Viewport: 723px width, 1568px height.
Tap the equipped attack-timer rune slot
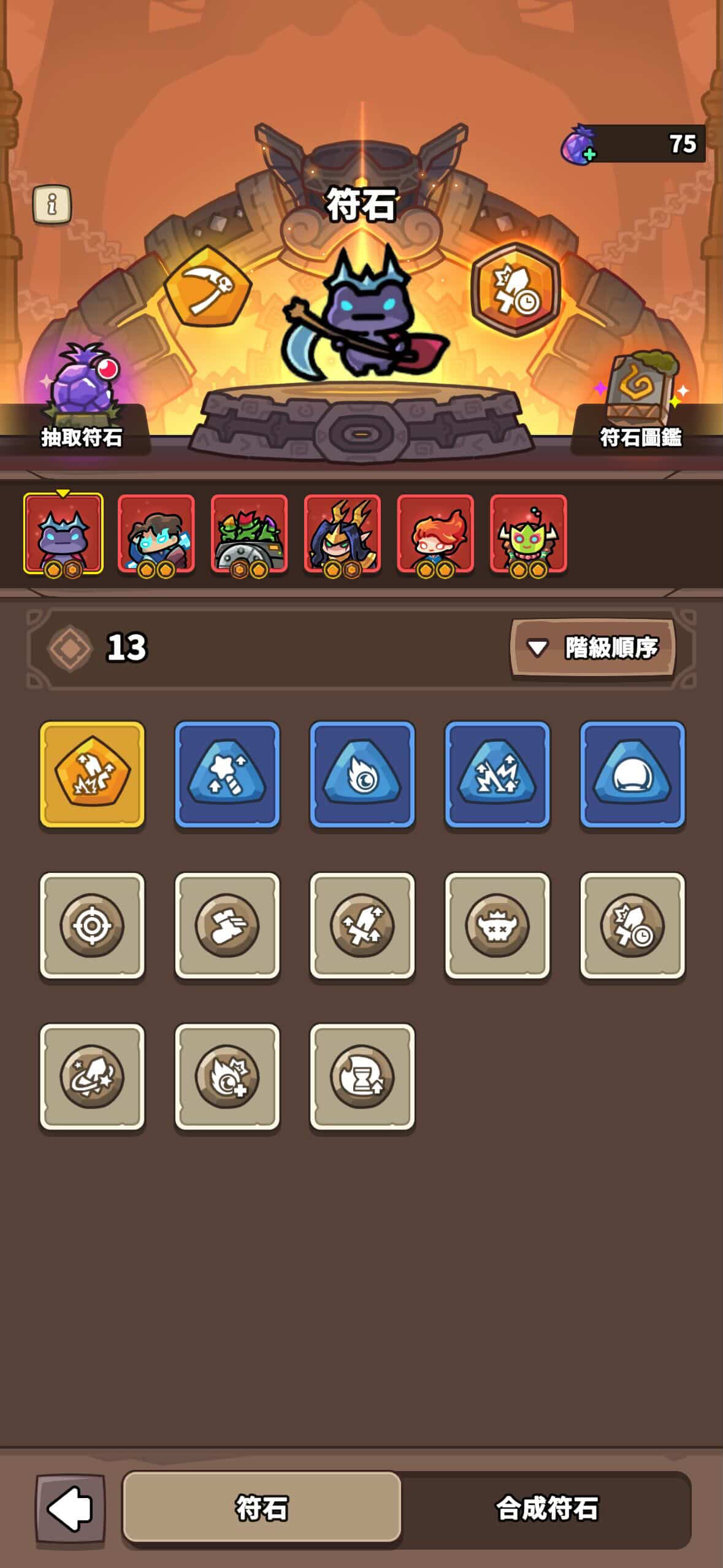[x=515, y=289]
